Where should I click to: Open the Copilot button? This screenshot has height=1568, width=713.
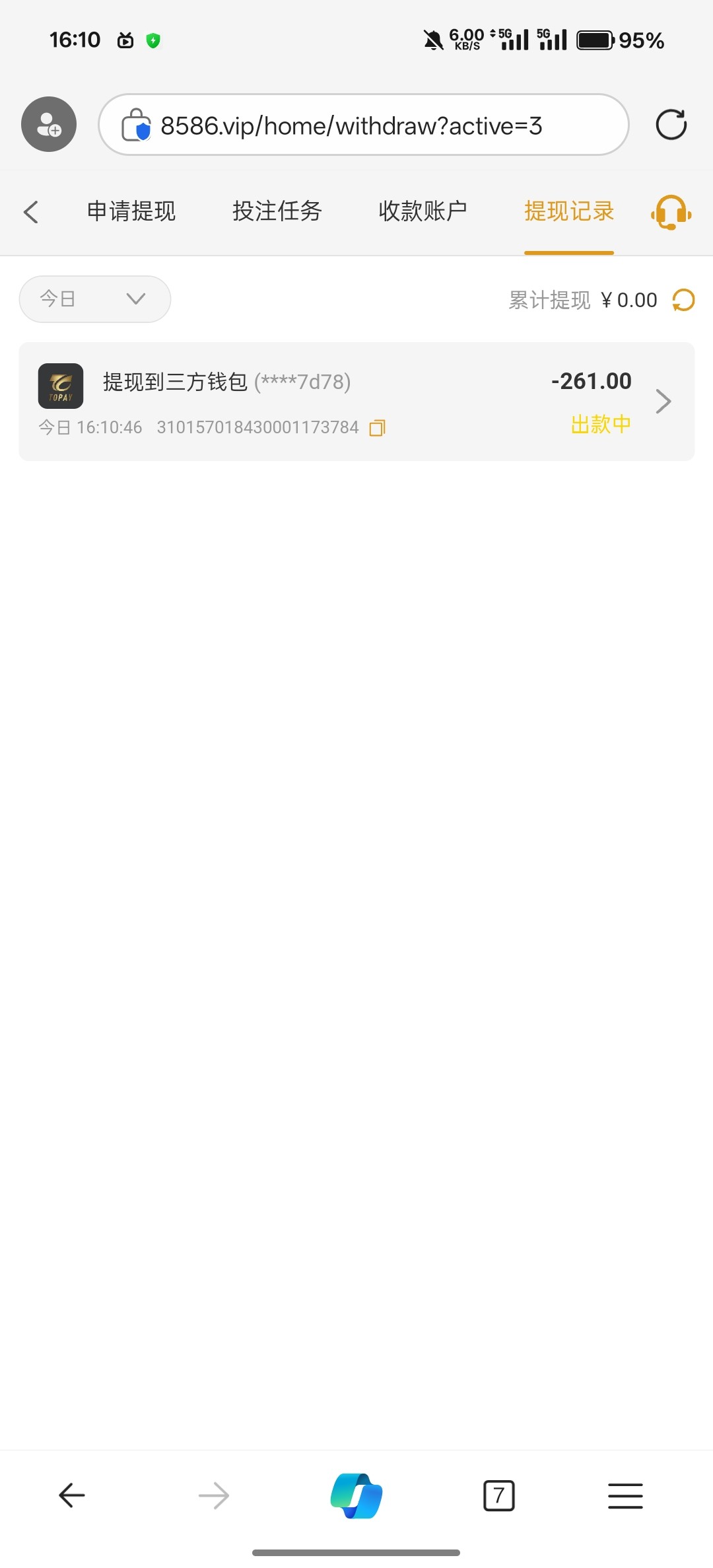[356, 1495]
